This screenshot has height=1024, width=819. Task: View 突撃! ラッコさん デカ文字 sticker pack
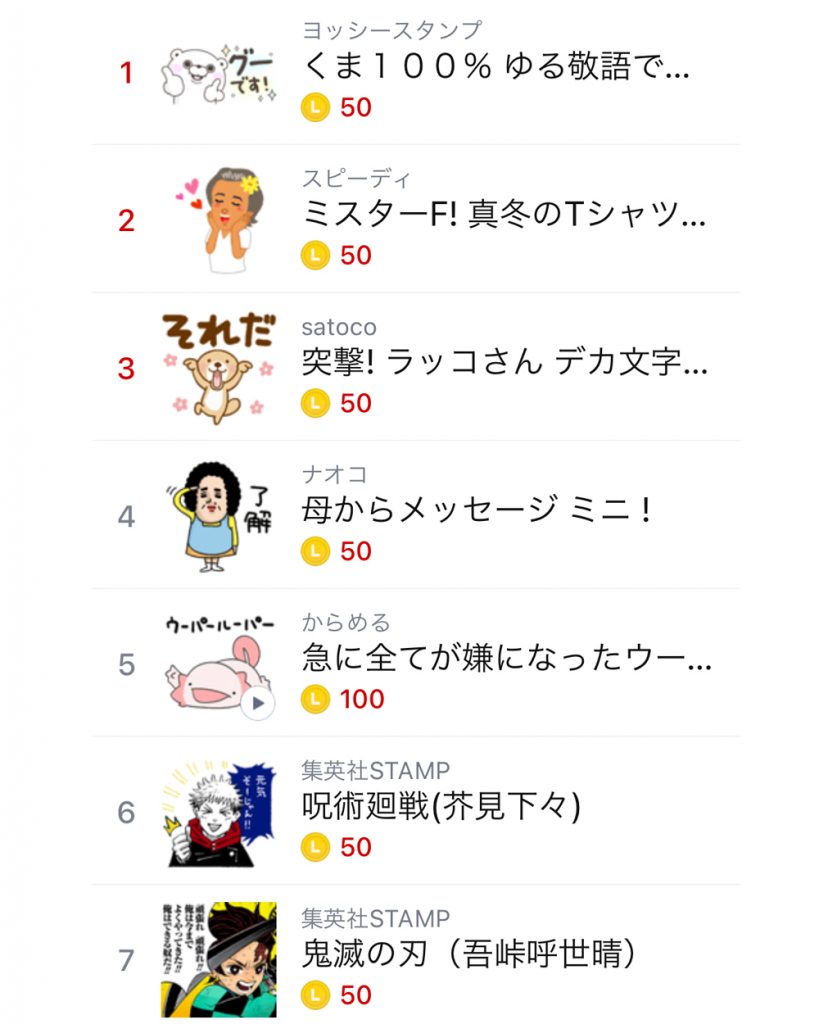tap(504, 363)
